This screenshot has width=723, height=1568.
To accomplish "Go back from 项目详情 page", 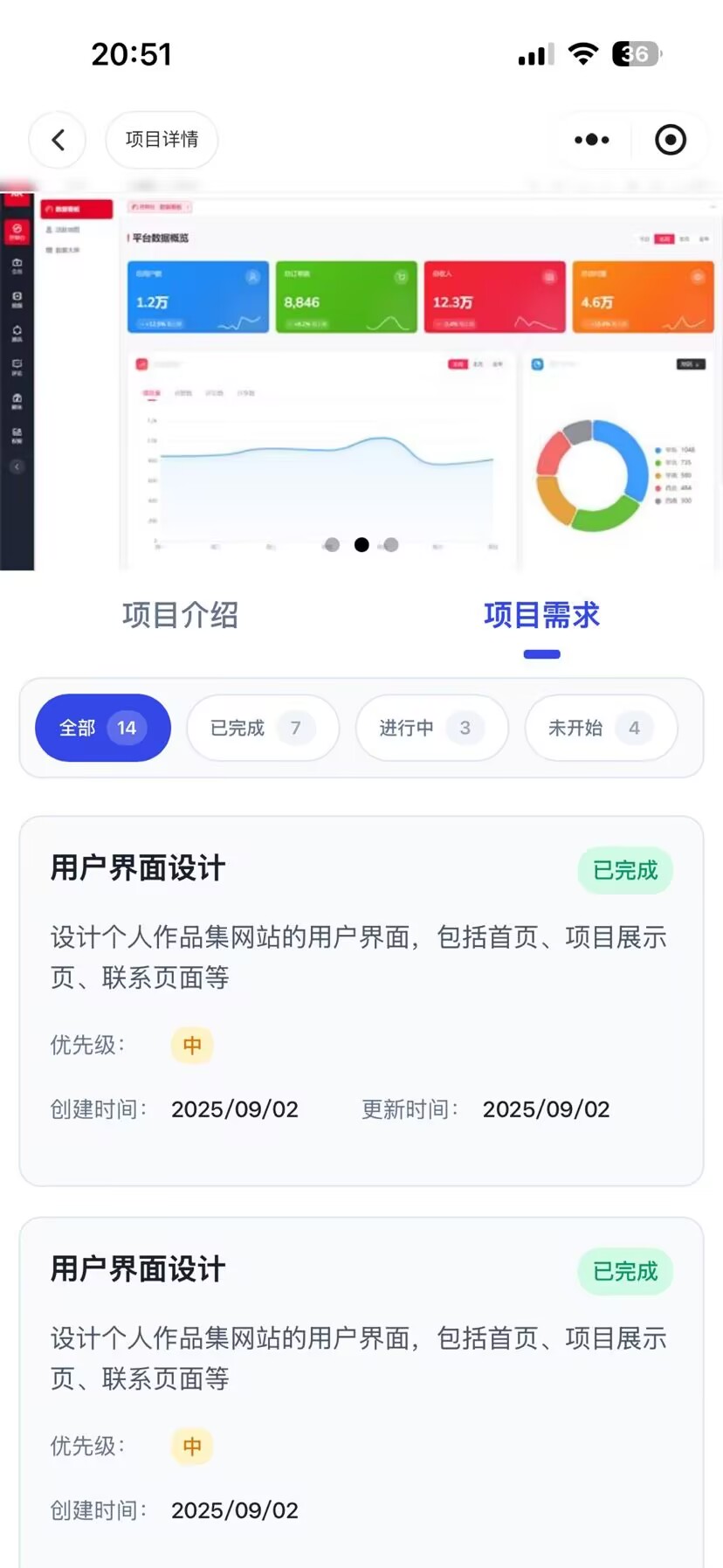I will coord(58,140).
